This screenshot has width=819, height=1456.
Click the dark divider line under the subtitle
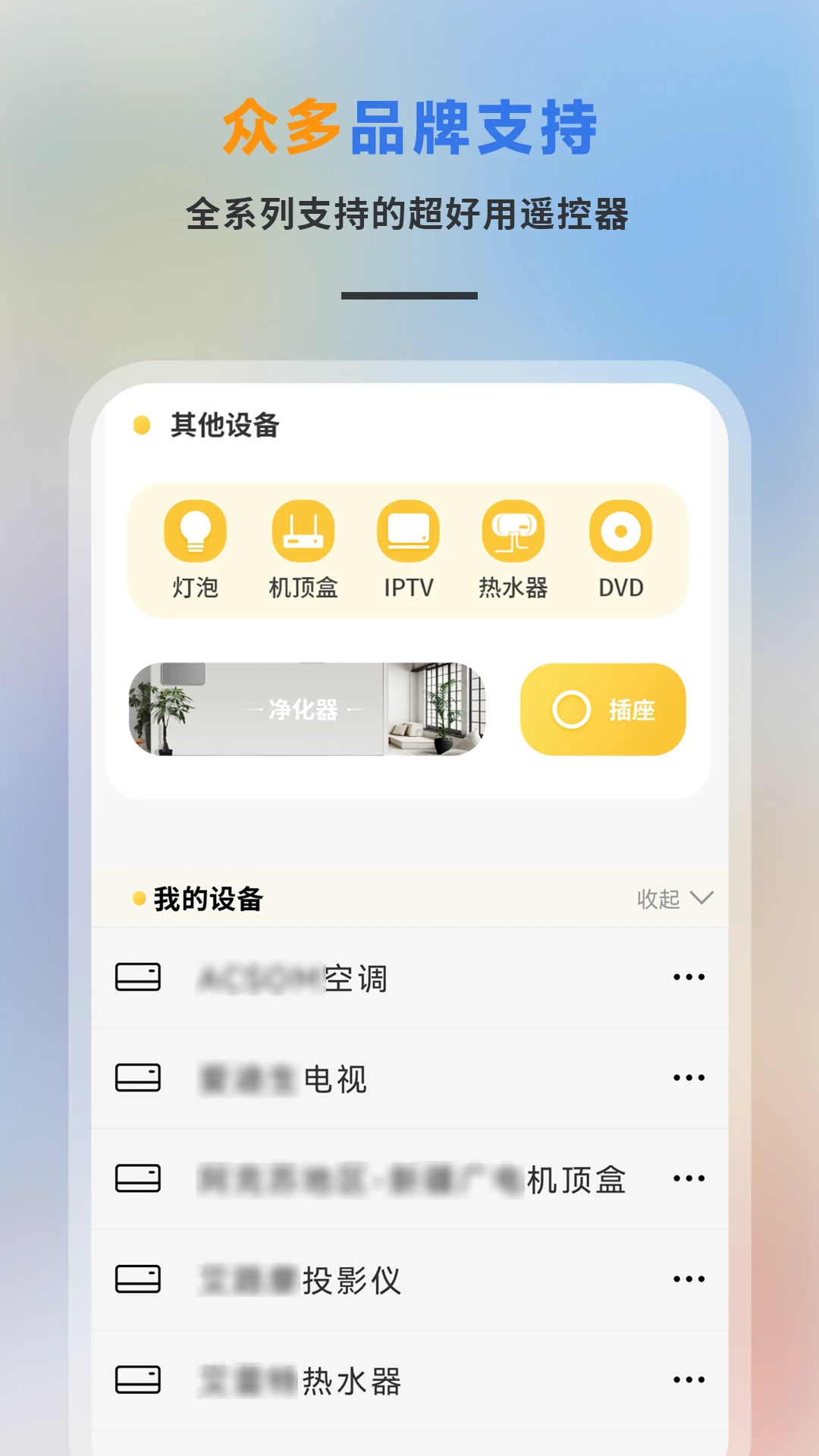point(409,294)
